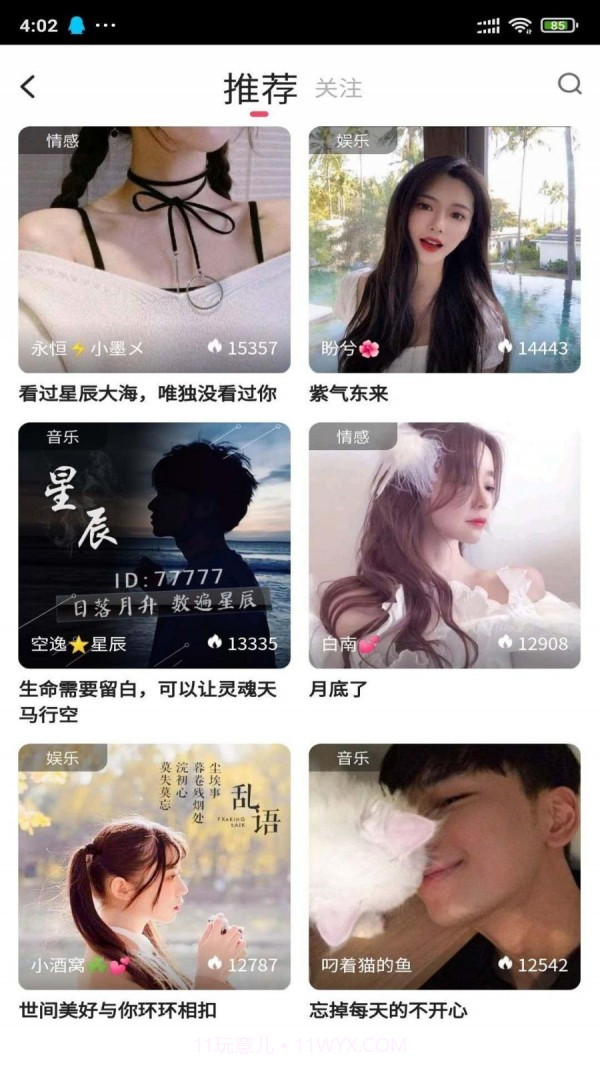Viewport: 600px width, 1067px height.
Task: Switch to the 关注 tab
Action: [338, 88]
